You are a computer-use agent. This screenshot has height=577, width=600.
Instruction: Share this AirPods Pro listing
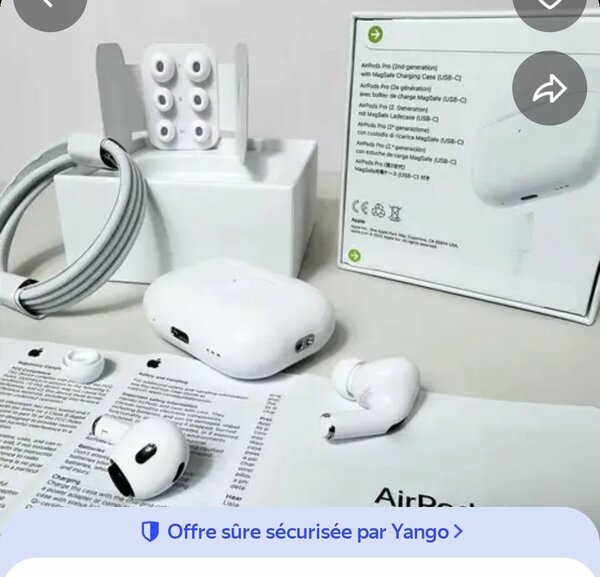(x=549, y=89)
